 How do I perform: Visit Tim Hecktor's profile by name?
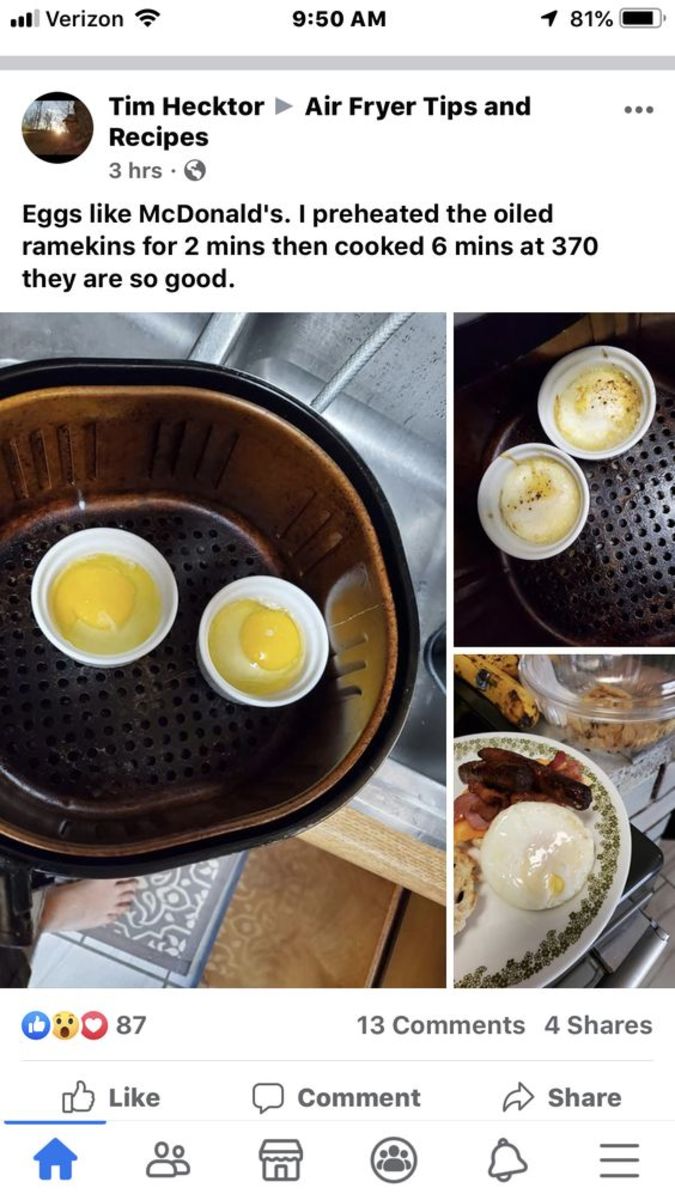click(186, 106)
